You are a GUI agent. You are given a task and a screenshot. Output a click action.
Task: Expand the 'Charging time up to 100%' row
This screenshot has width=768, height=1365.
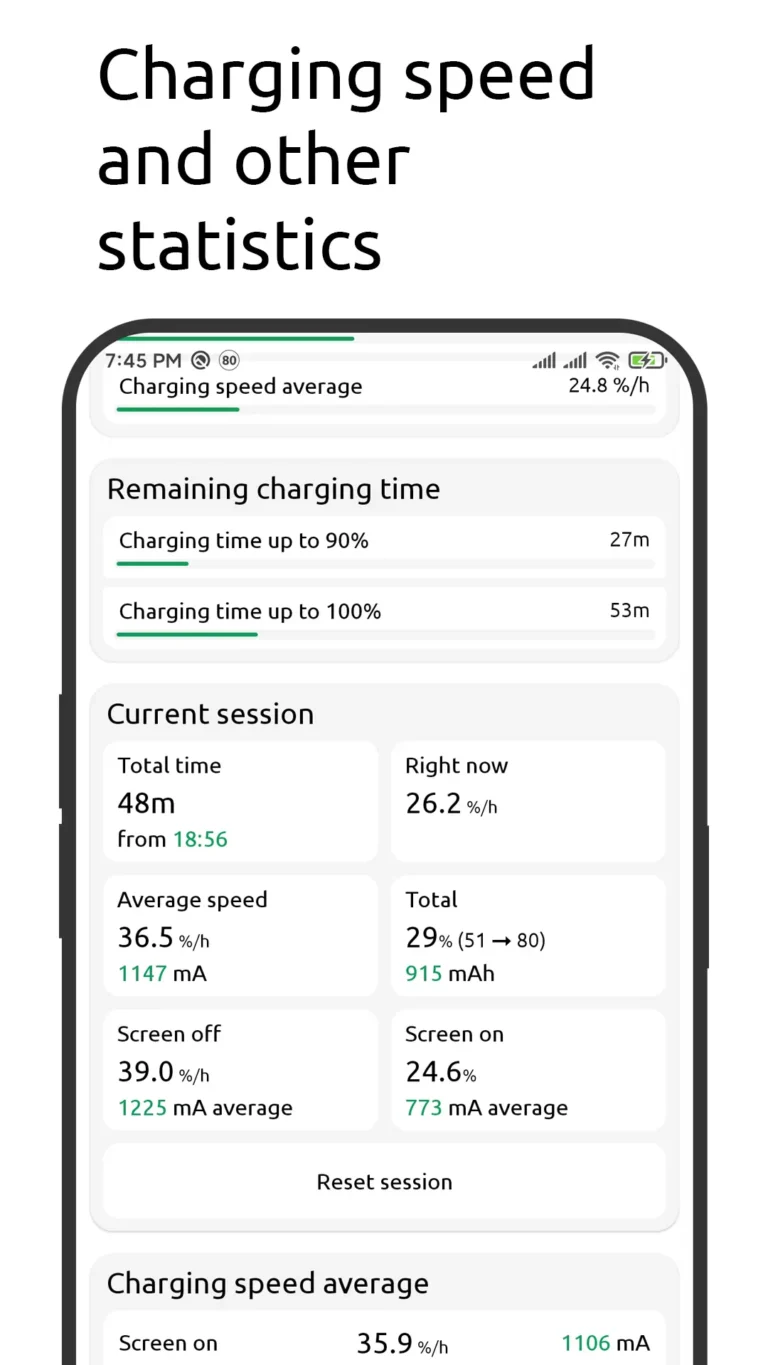coord(384,617)
